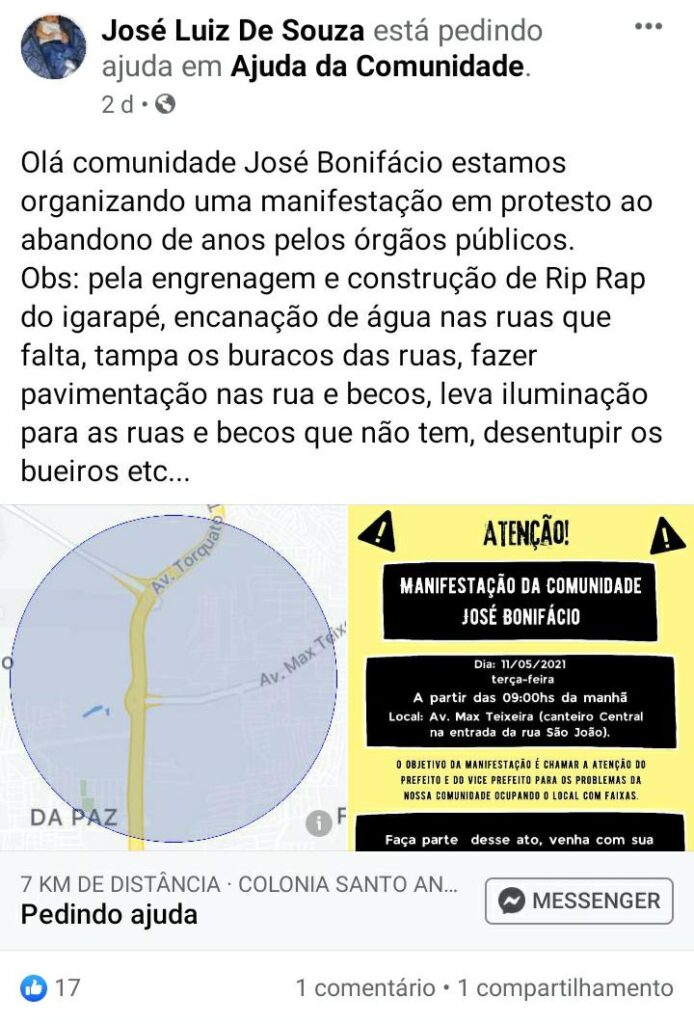The height and width of the screenshot is (1024, 694).
Task: Open the yellow protest flyer image
Action: click(x=520, y=678)
